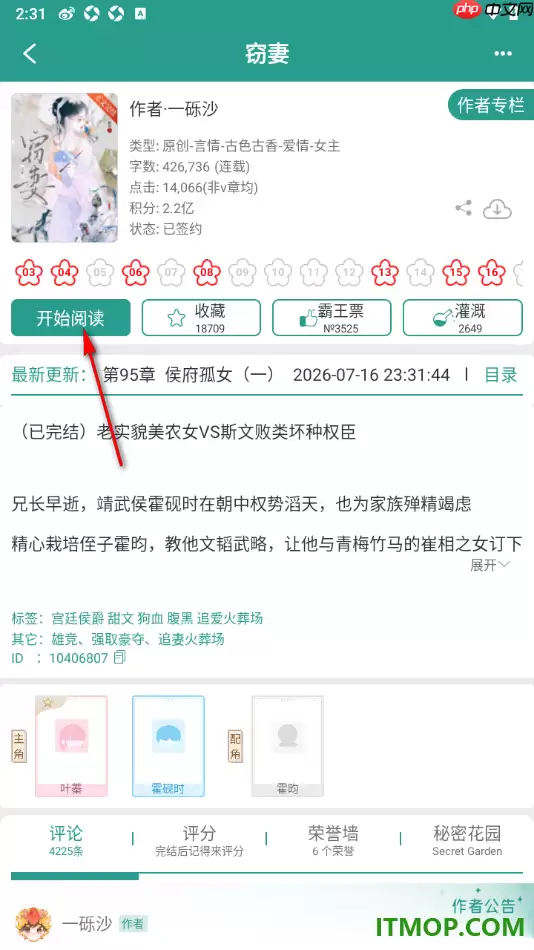Viewport: 534px width, 950px height.
Task: Give a 霸王票 ticket
Action: tap(332, 317)
